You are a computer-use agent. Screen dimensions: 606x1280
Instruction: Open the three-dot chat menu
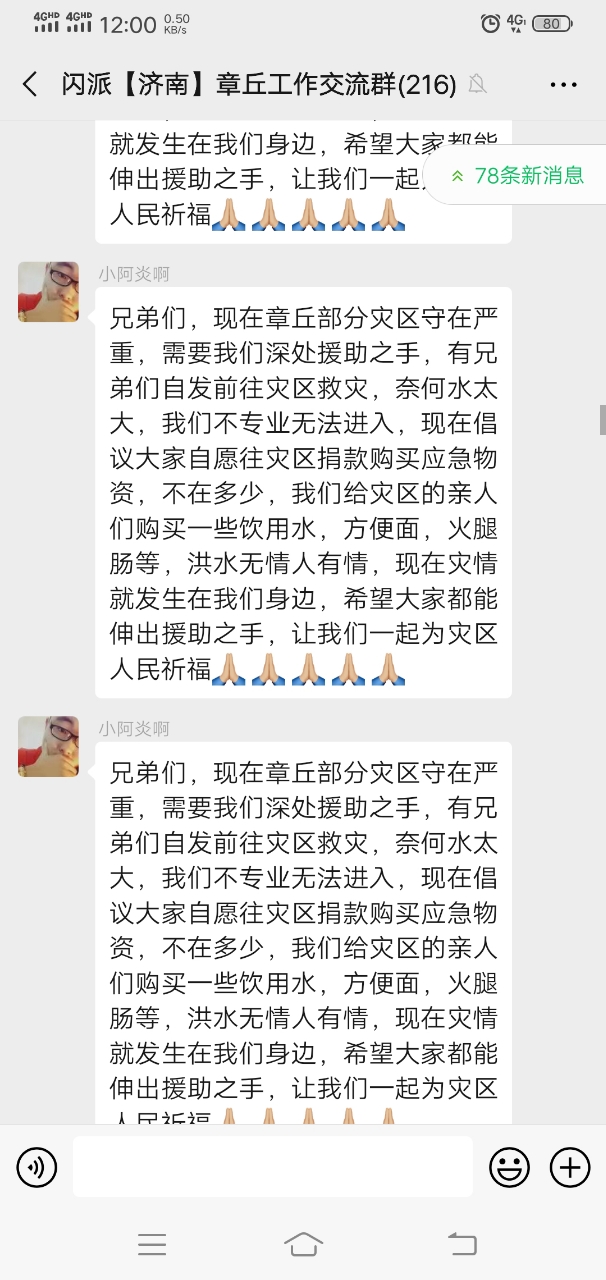pos(564,85)
